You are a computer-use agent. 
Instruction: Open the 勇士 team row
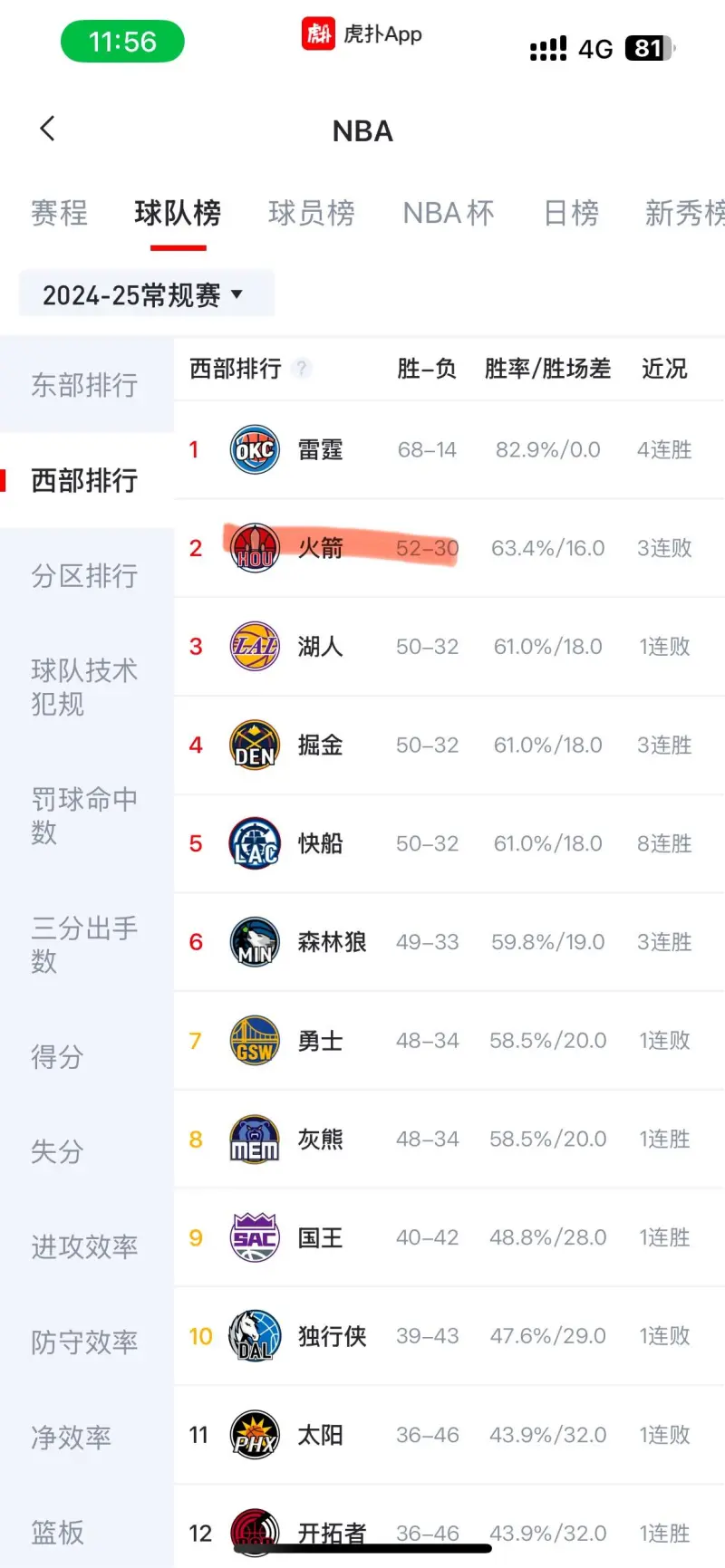pyautogui.click(x=449, y=1041)
